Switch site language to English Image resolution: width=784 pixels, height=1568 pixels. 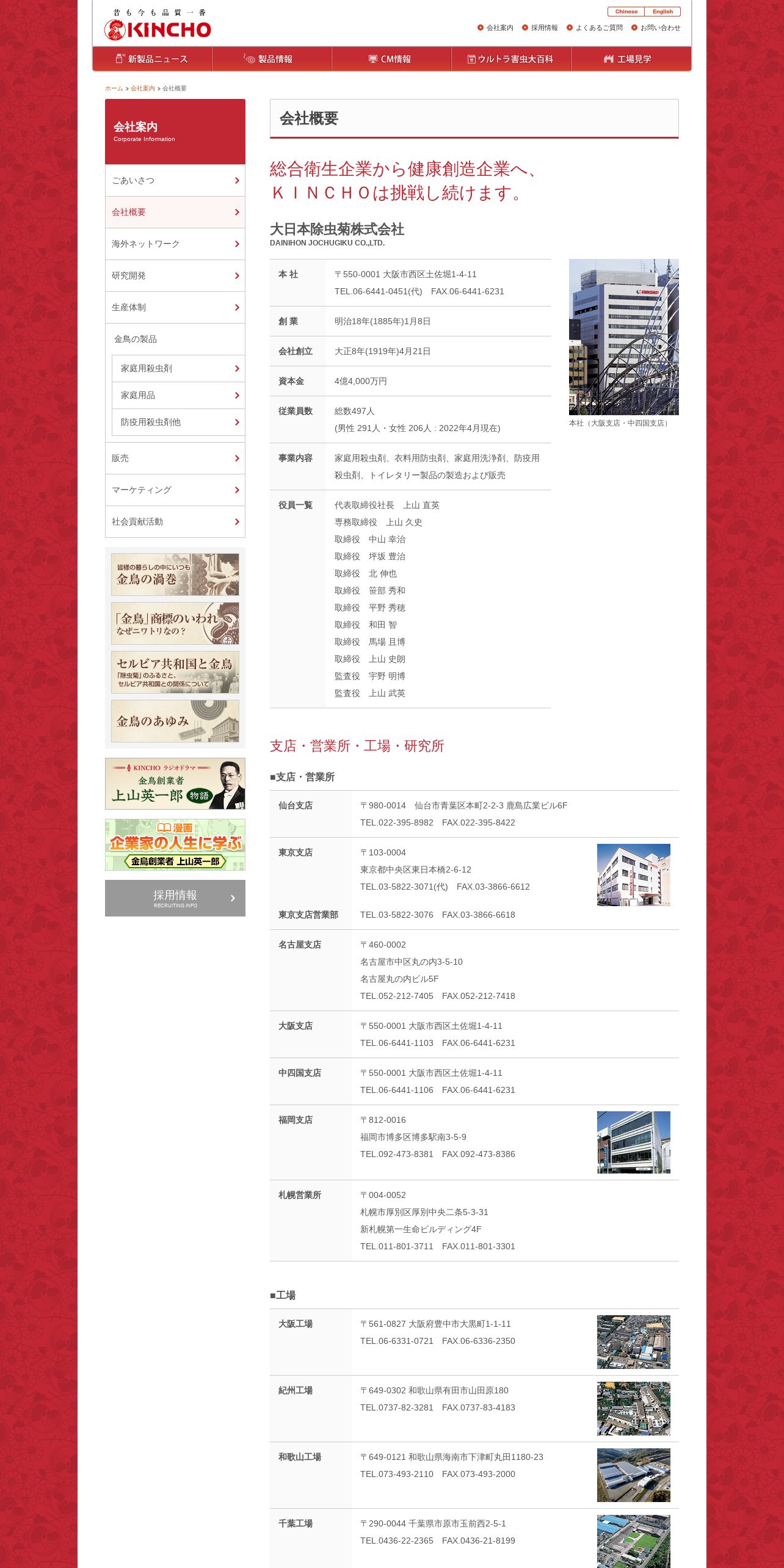[662, 12]
